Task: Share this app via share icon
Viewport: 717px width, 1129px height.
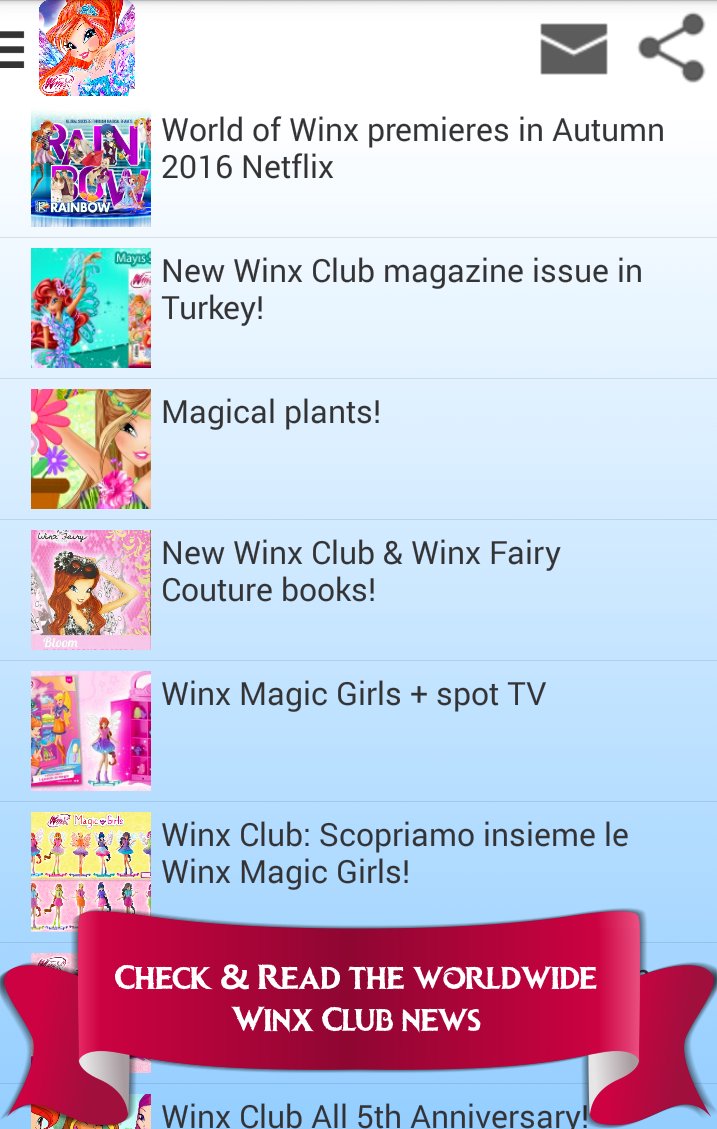Action: (671, 48)
